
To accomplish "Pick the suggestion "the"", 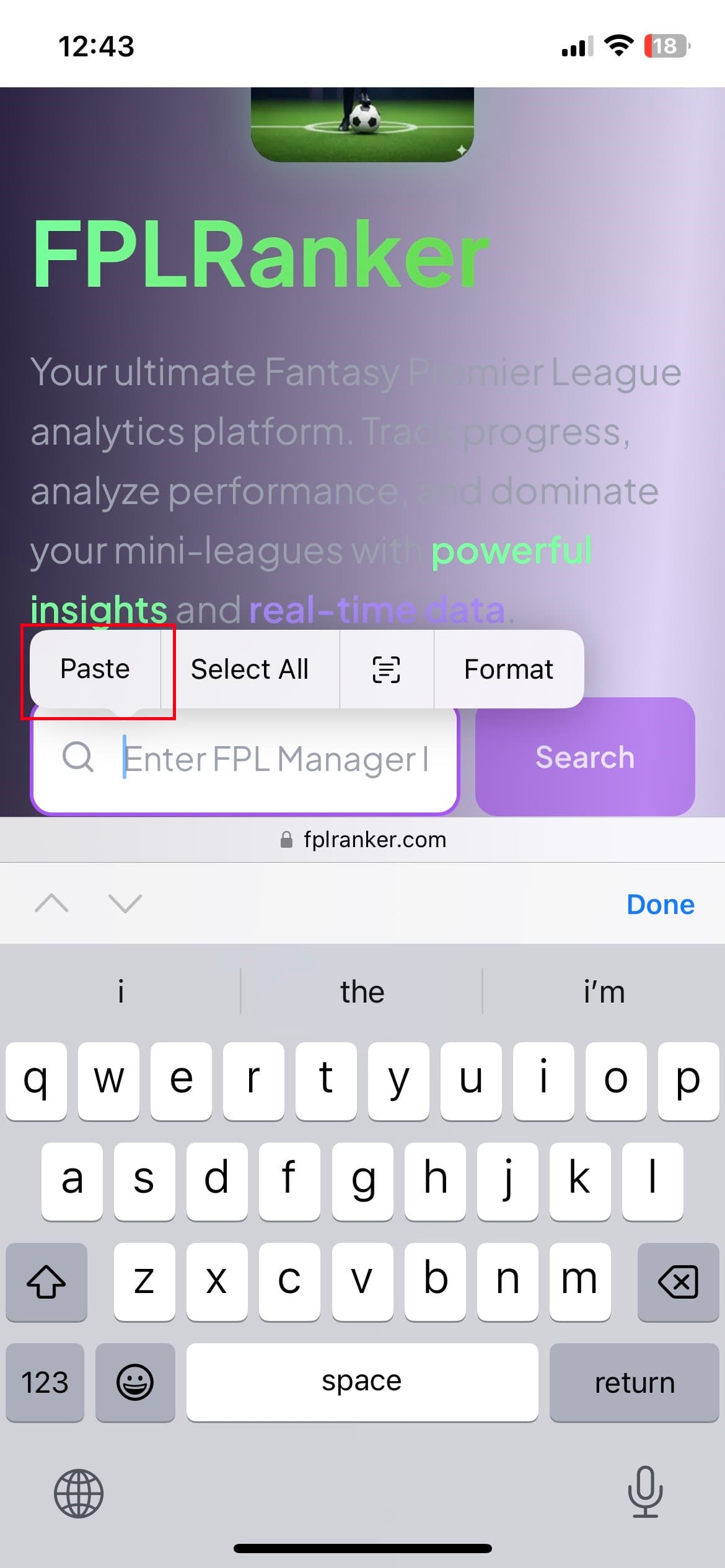I will [x=362, y=991].
